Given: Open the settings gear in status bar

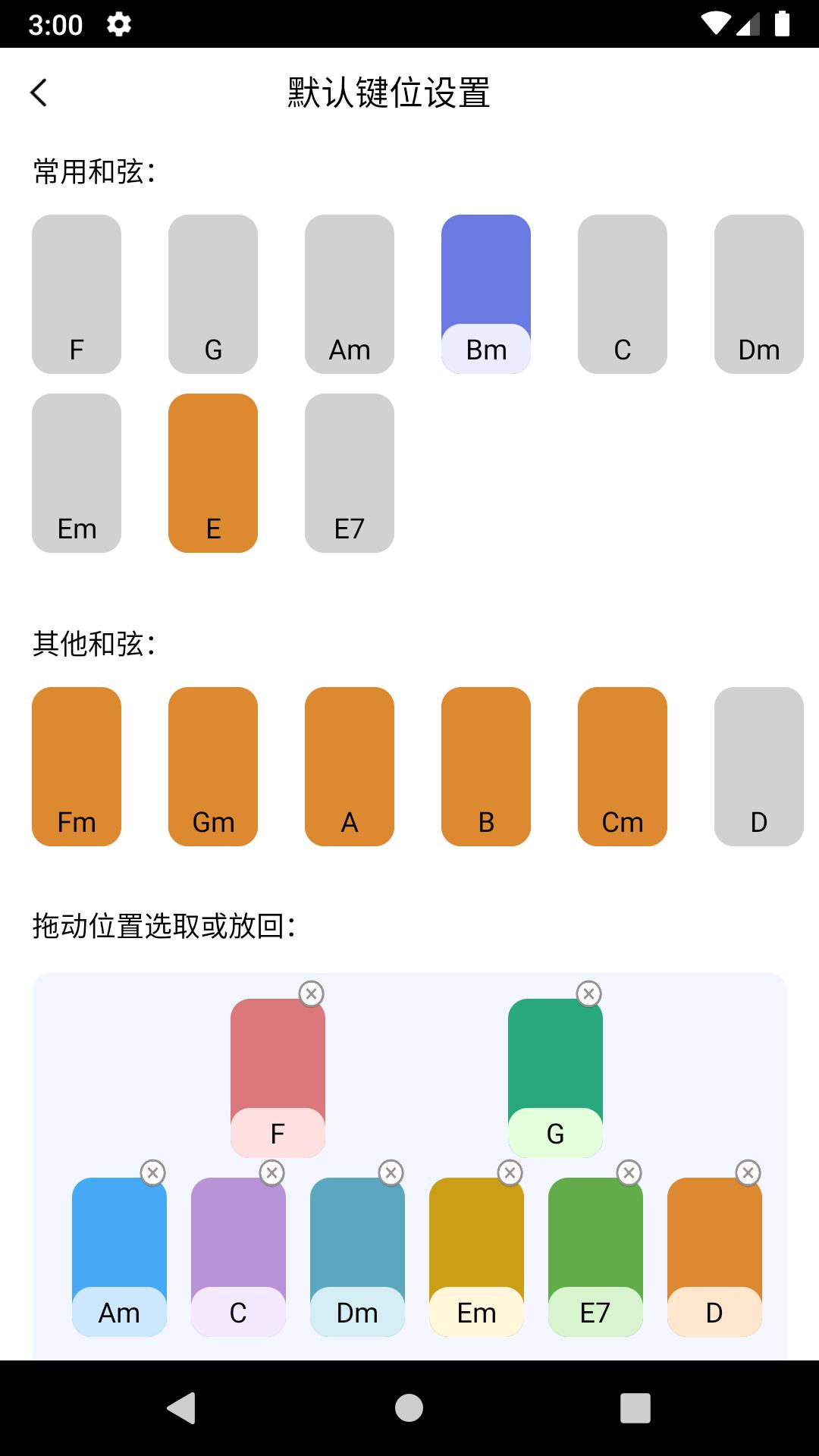Looking at the screenshot, I should pyautogui.click(x=119, y=24).
